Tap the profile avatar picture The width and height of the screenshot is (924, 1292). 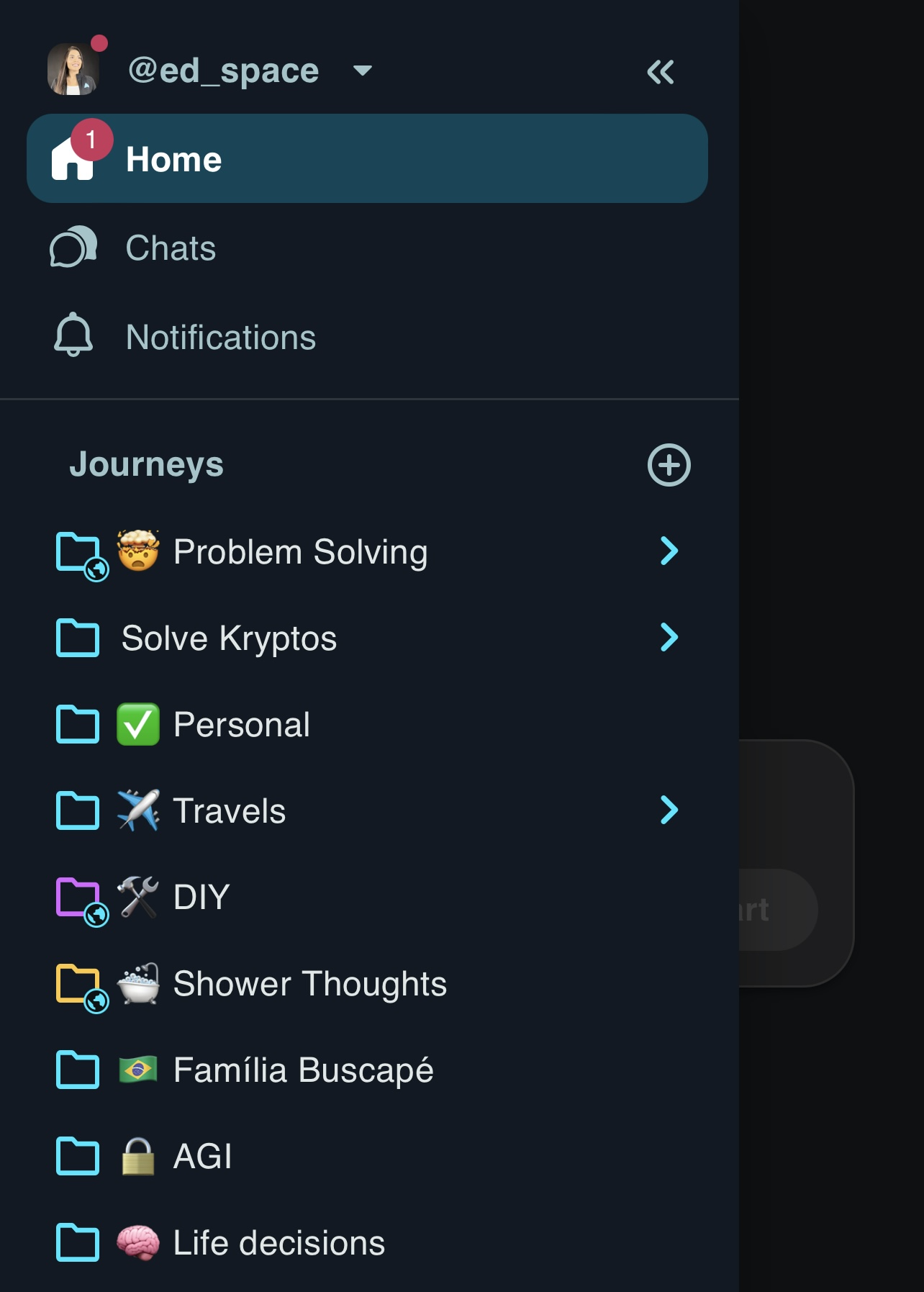coord(73,70)
